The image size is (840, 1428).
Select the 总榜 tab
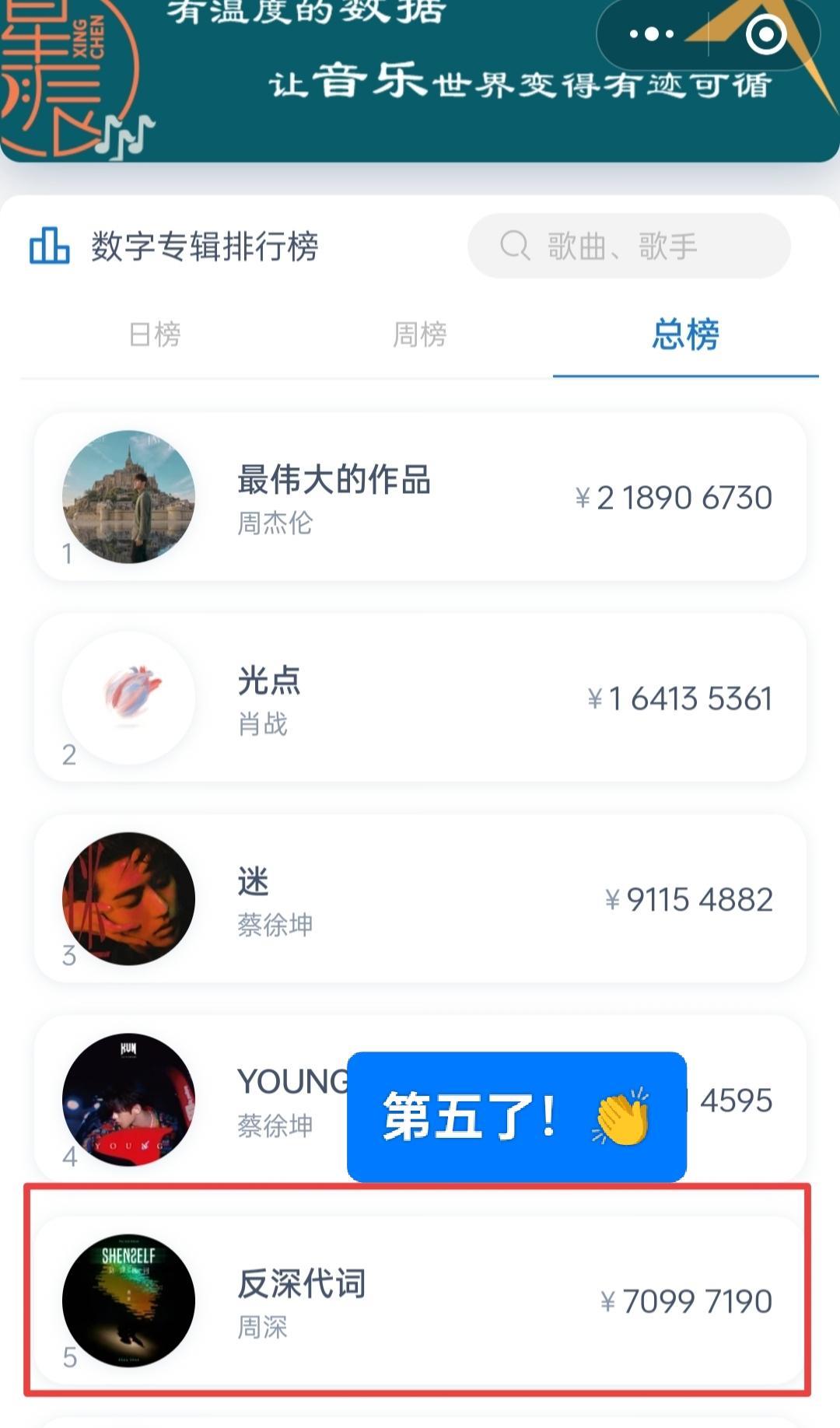pos(685,334)
